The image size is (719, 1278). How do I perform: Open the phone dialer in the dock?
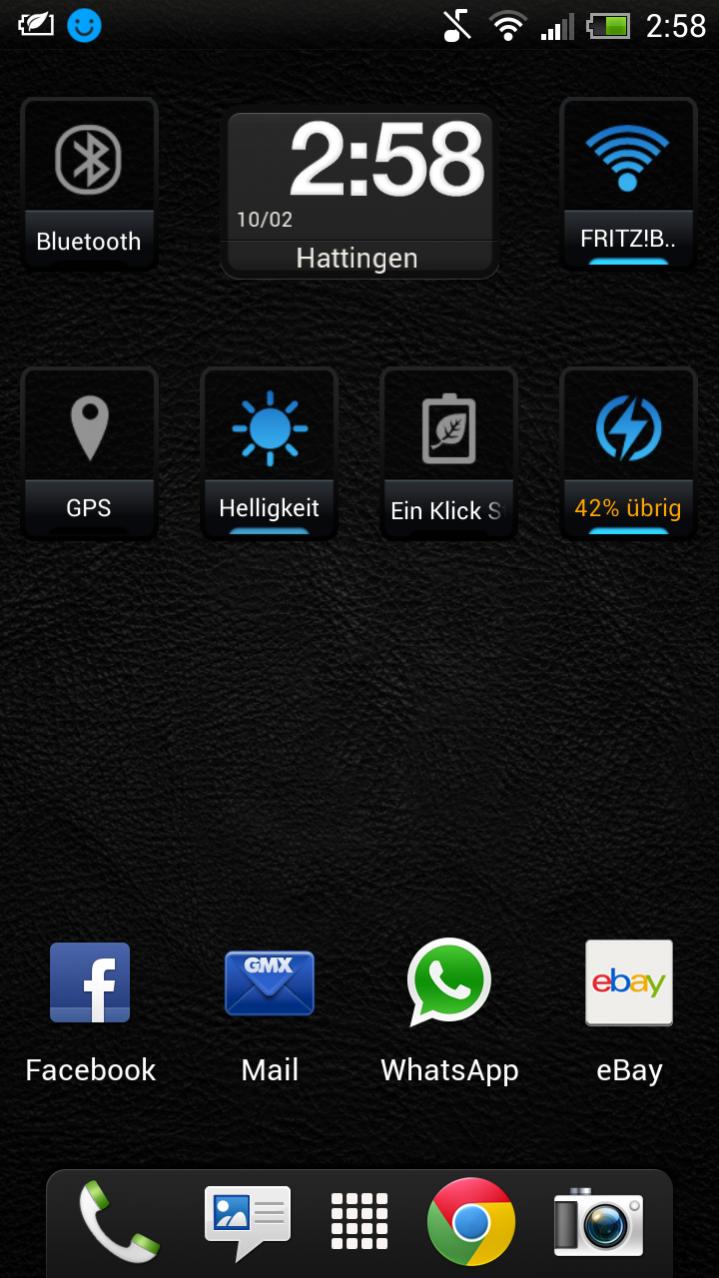119,1220
